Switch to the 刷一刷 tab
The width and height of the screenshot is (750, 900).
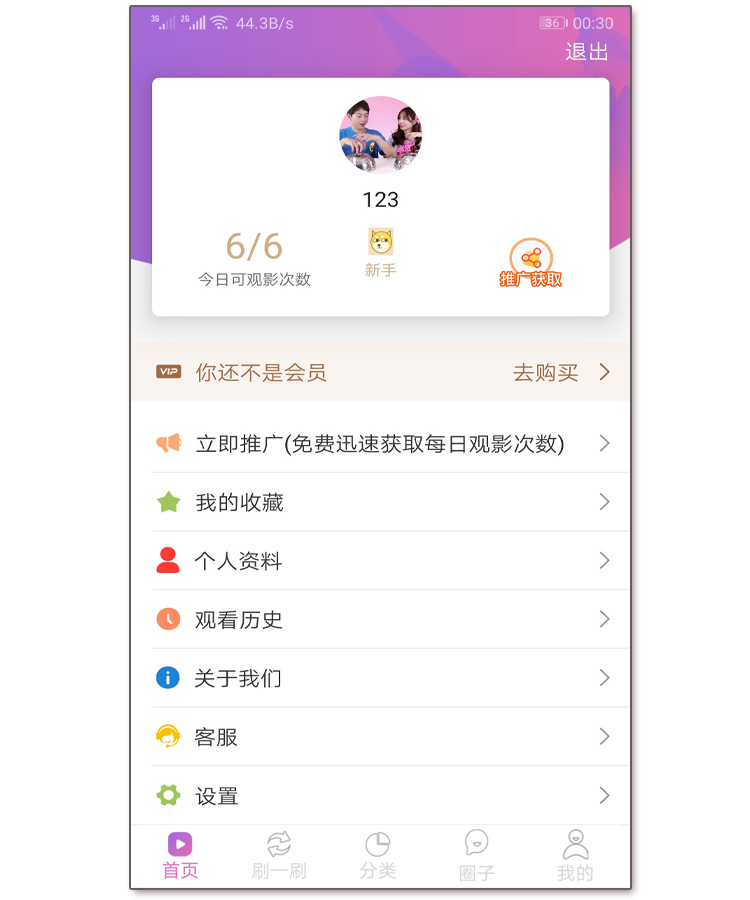[279, 856]
